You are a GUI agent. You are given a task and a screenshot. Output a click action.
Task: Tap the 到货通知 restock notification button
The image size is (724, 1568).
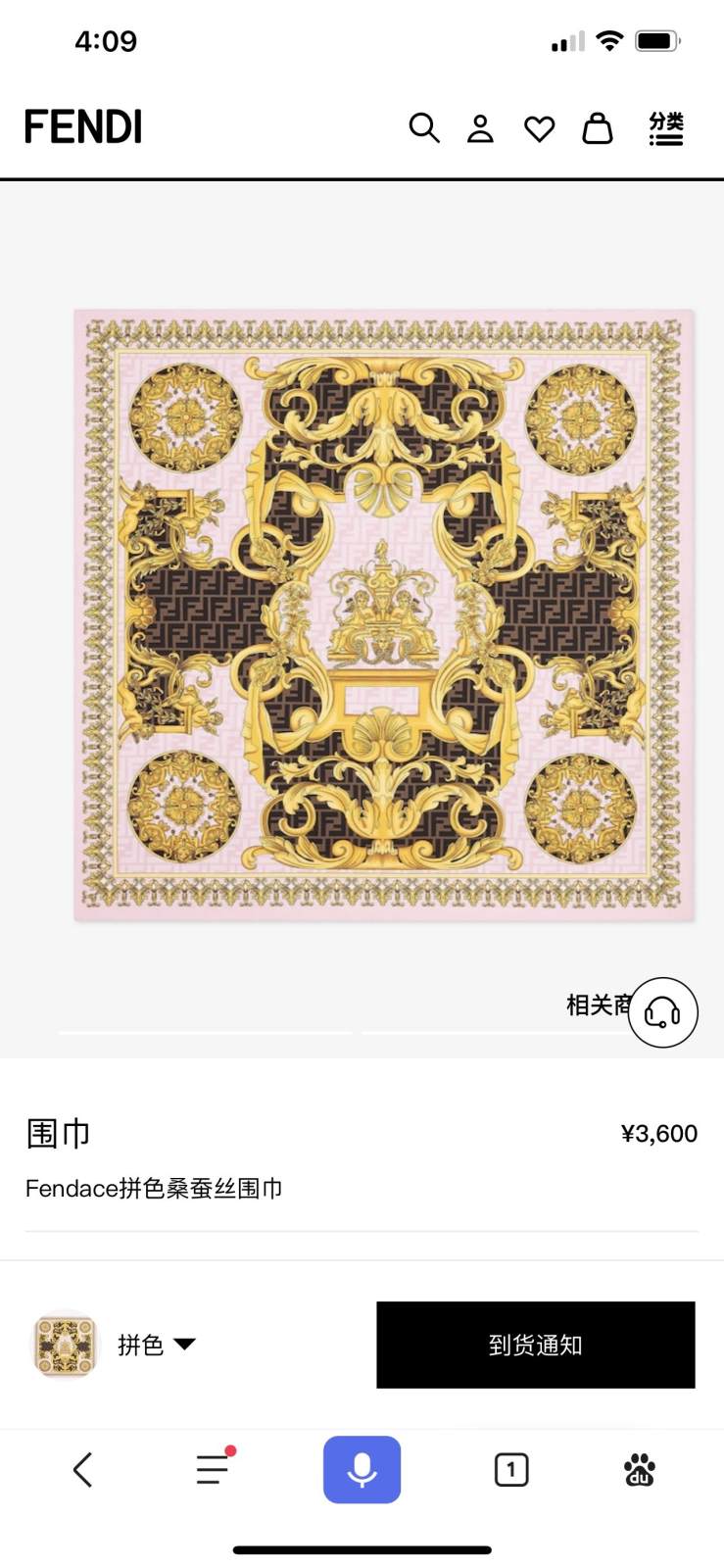pyautogui.click(x=535, y=1345)
